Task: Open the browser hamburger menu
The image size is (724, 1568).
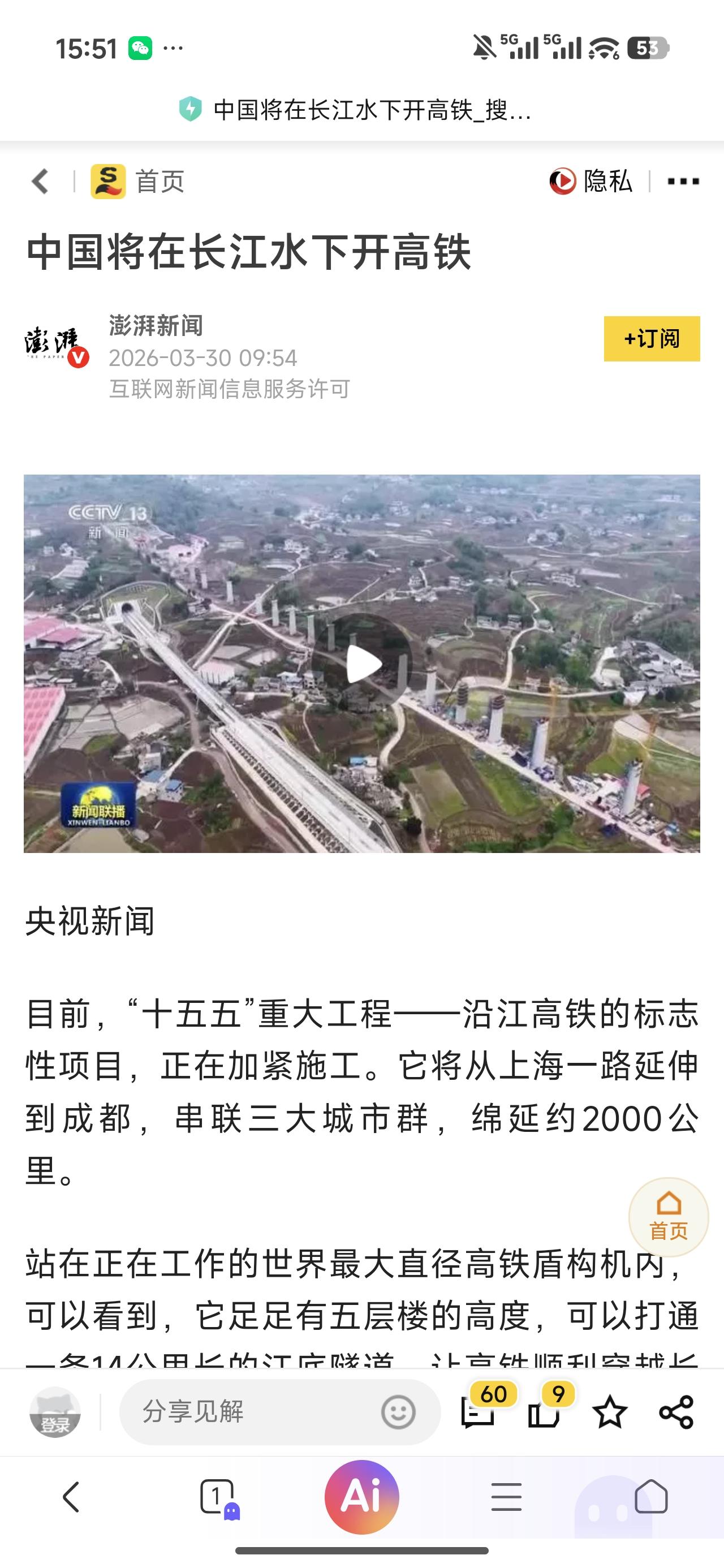Action: (x=506, y=1497)
